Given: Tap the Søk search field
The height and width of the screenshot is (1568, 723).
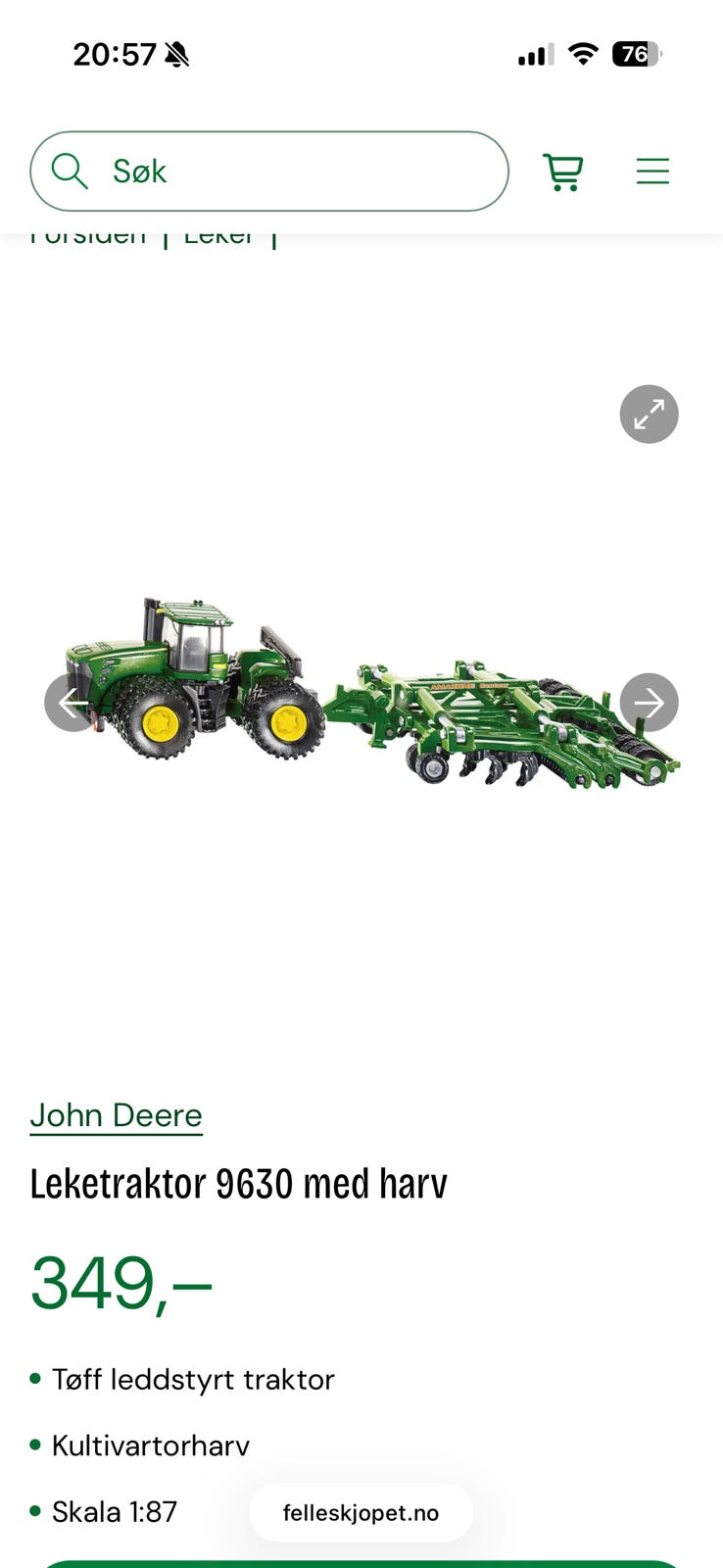Looking at the screenshot, I should pyautogui.click(x=269, y=171).
